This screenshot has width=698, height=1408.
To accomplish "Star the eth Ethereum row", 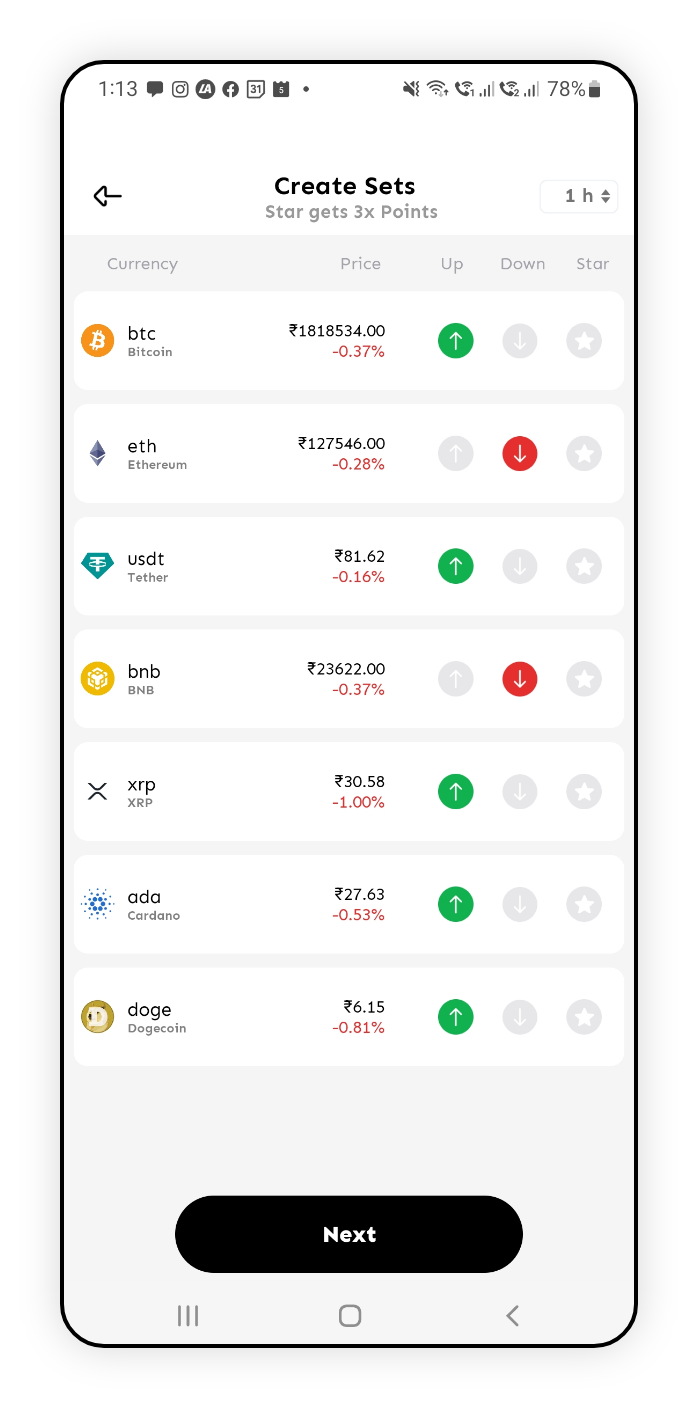I will [584, 454].
